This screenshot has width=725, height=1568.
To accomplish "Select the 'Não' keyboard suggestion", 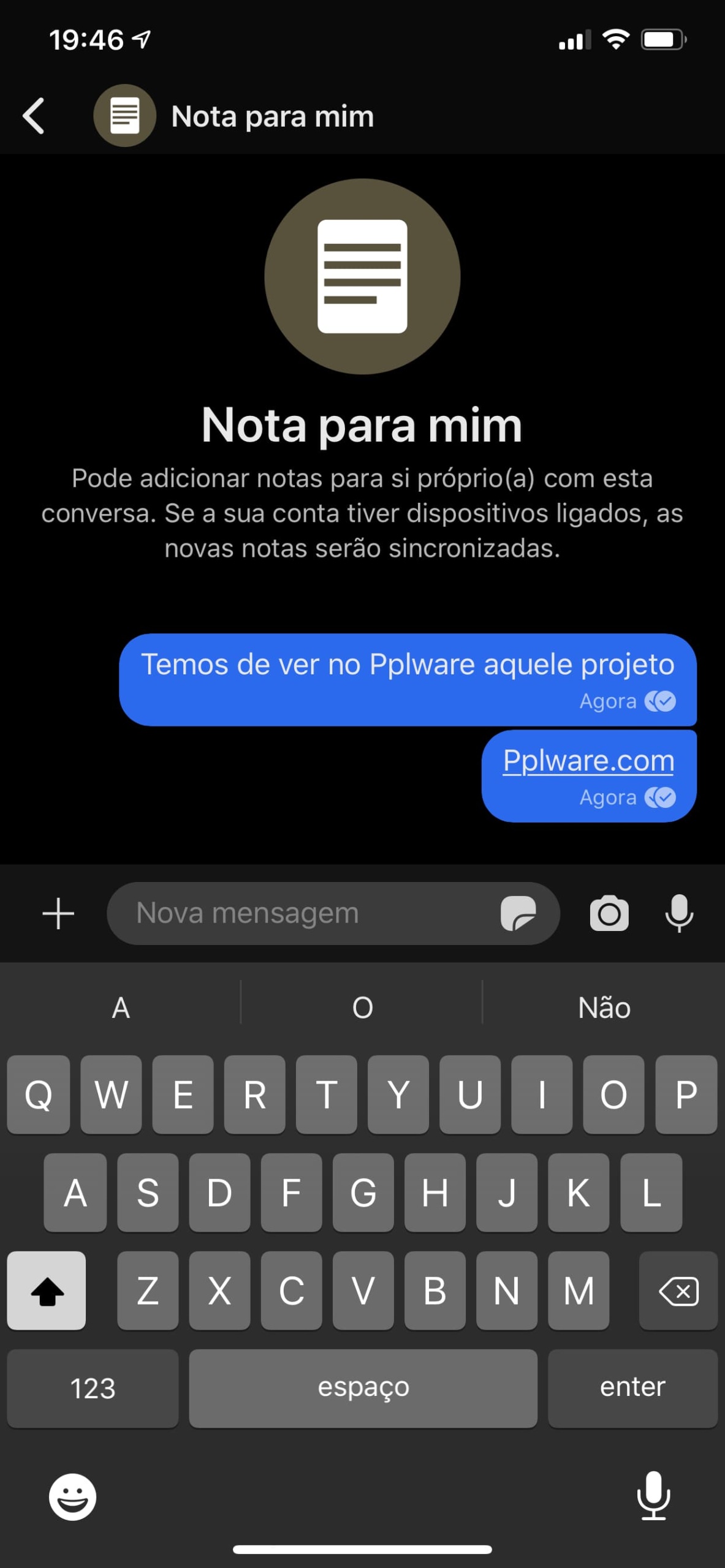I will [604, 1008].
